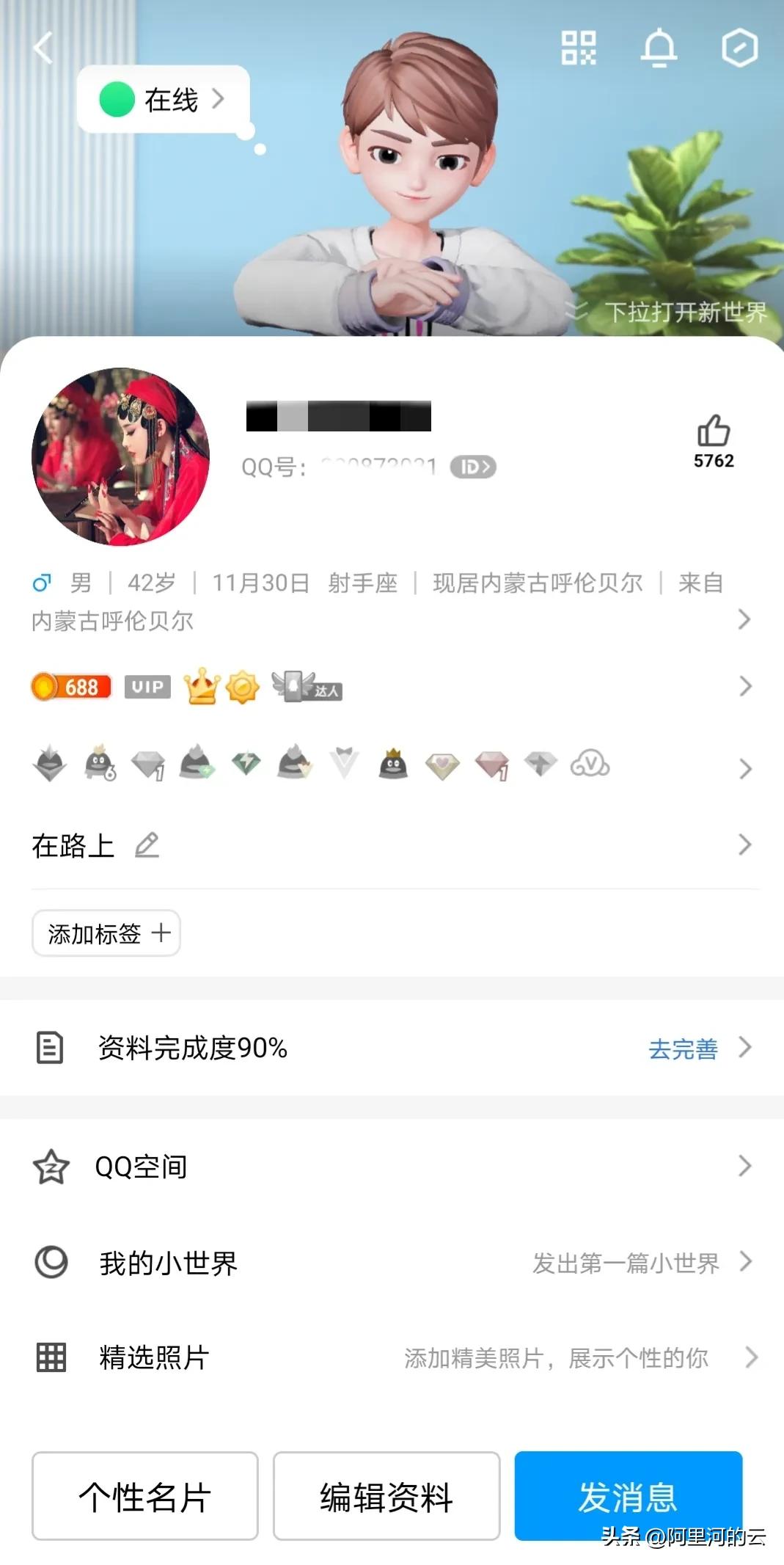Tap the 添加标签 add-tag chip
The height and width of the screenshot is (1565, 784).
click(105, 933)
